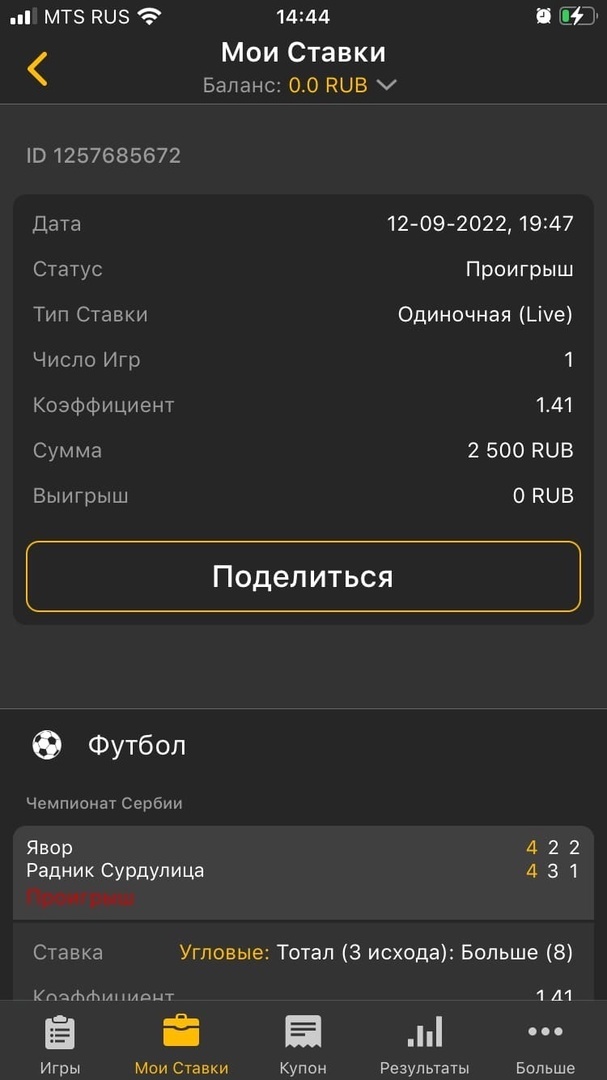
Task: Go back with the yellow arrow
Action: point(37,69)
